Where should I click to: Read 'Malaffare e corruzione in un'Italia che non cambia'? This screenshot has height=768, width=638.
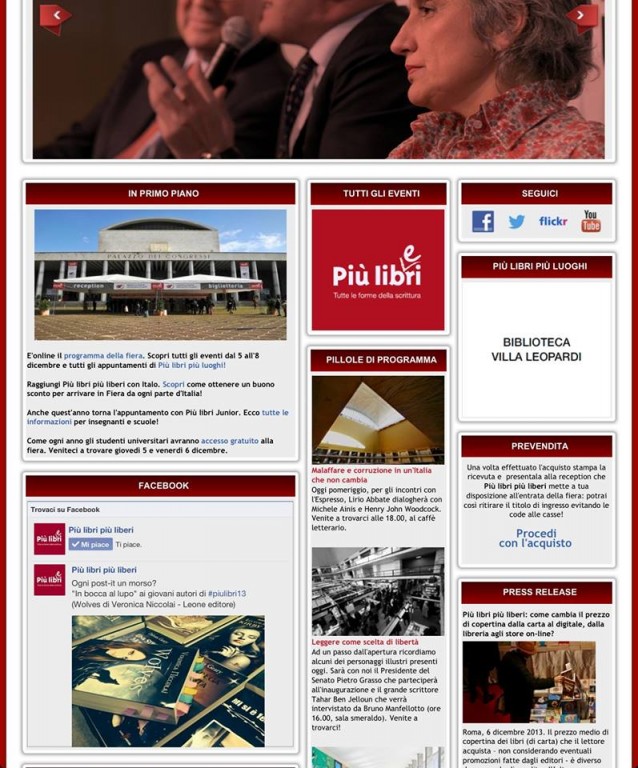[x=372, y=475]
